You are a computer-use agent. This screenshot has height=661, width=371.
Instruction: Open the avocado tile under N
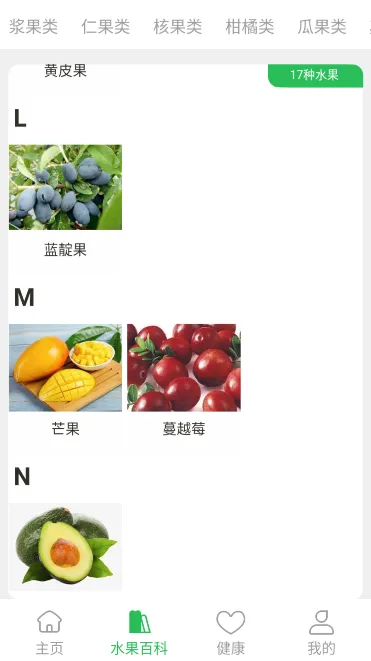click(x=65, y=547)
